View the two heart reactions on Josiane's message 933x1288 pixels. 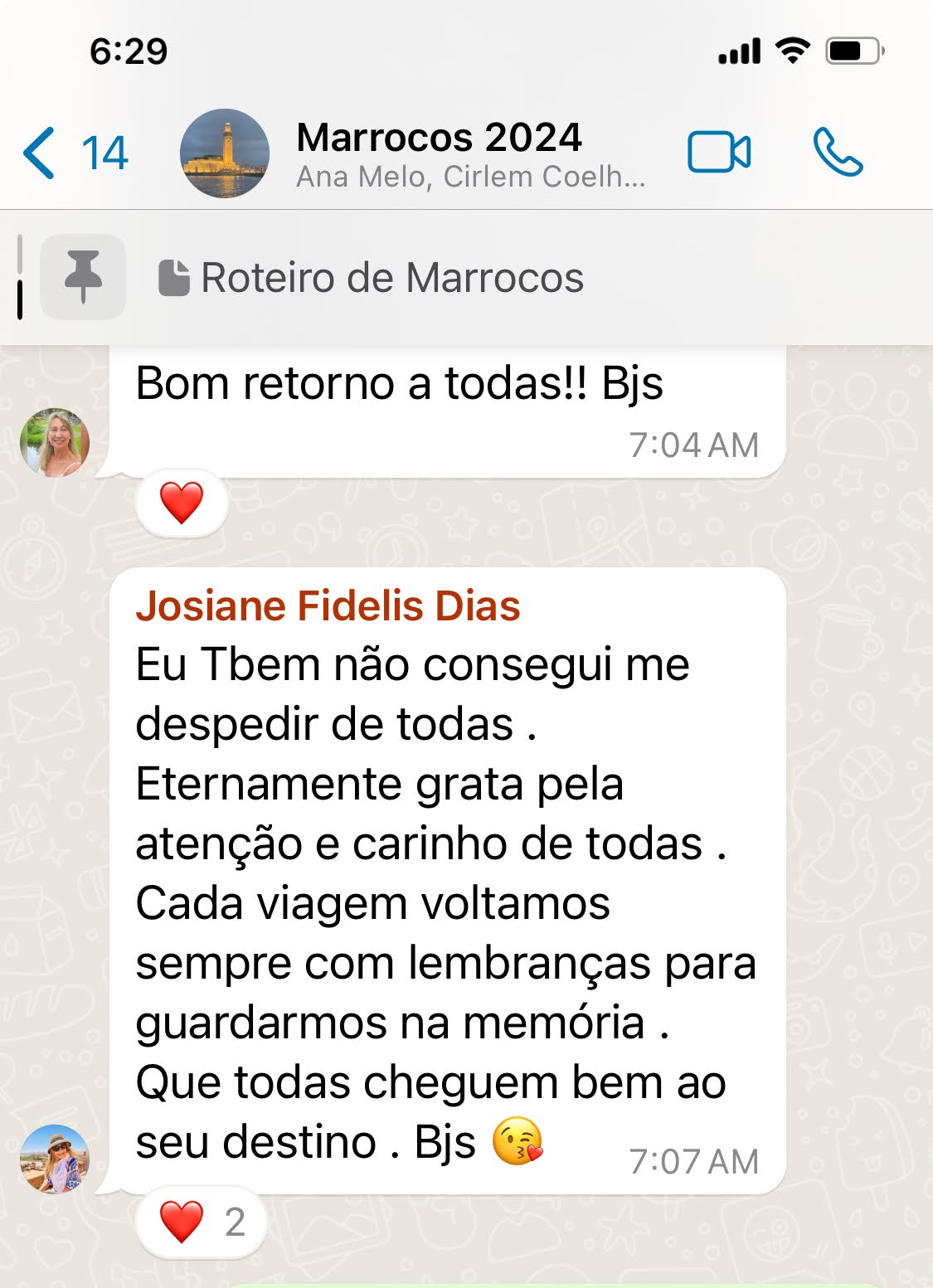[x=201, y=1222]
